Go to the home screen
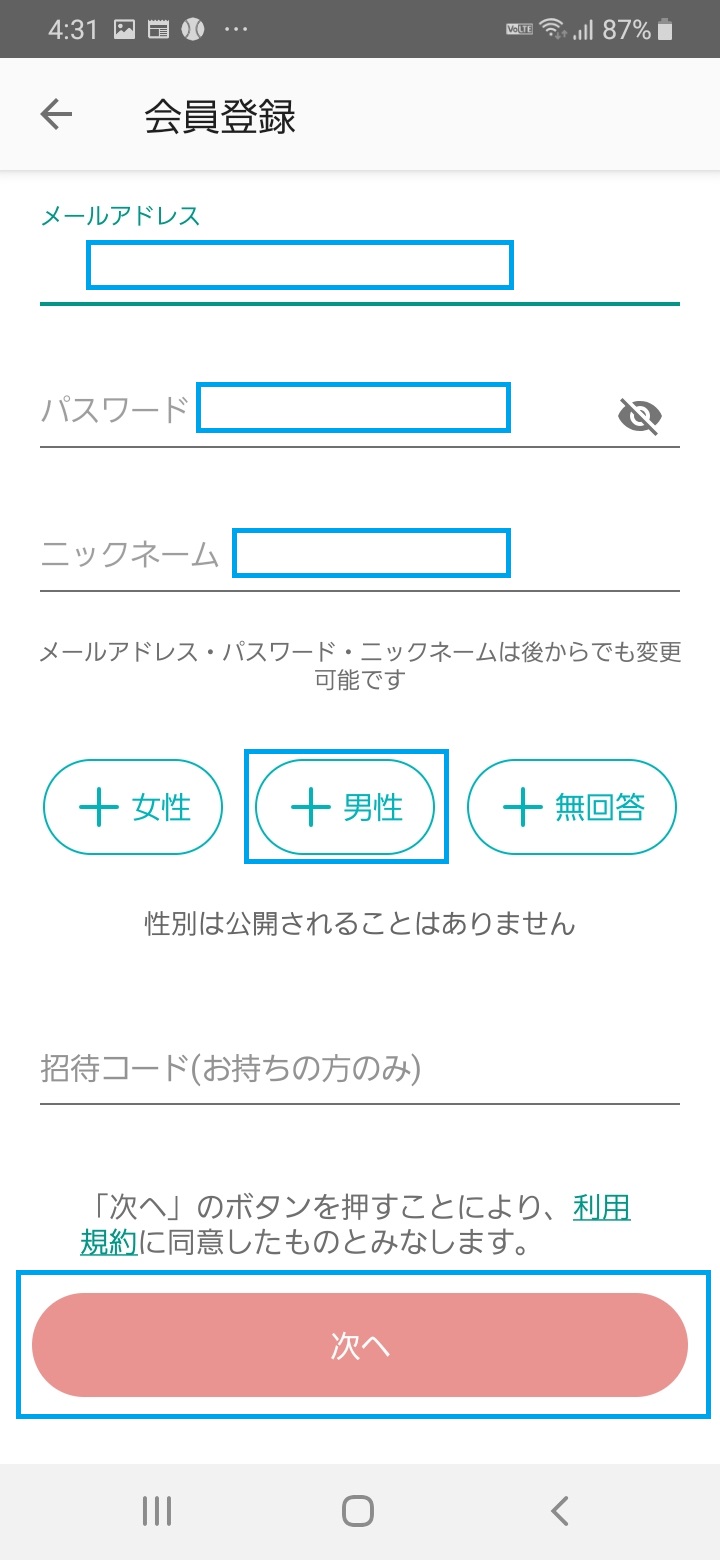The width and height of the screenshot is (720, 1560). tap(358, 1510)
